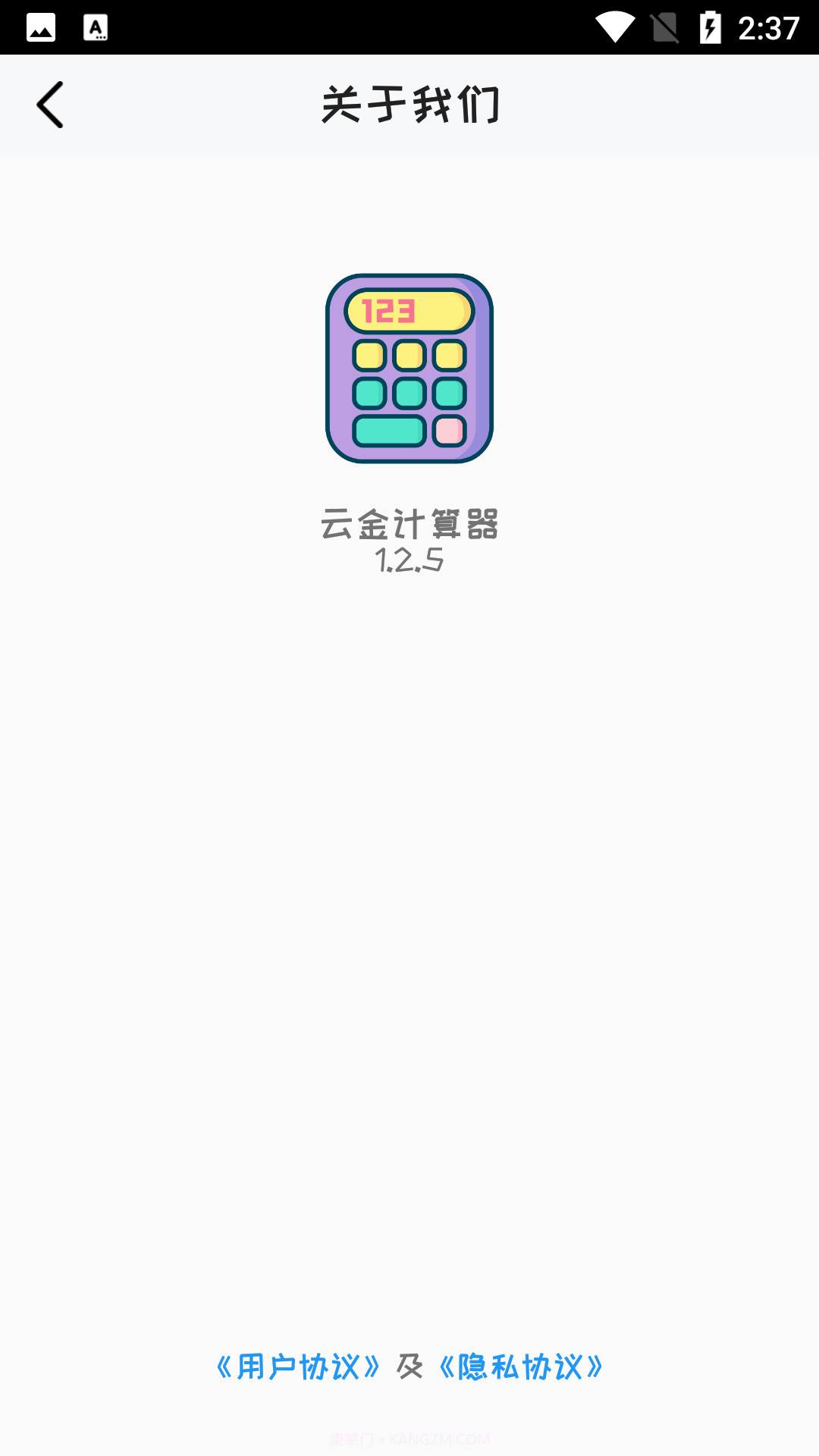Tap the image notification icon top left

click(40, 28)
